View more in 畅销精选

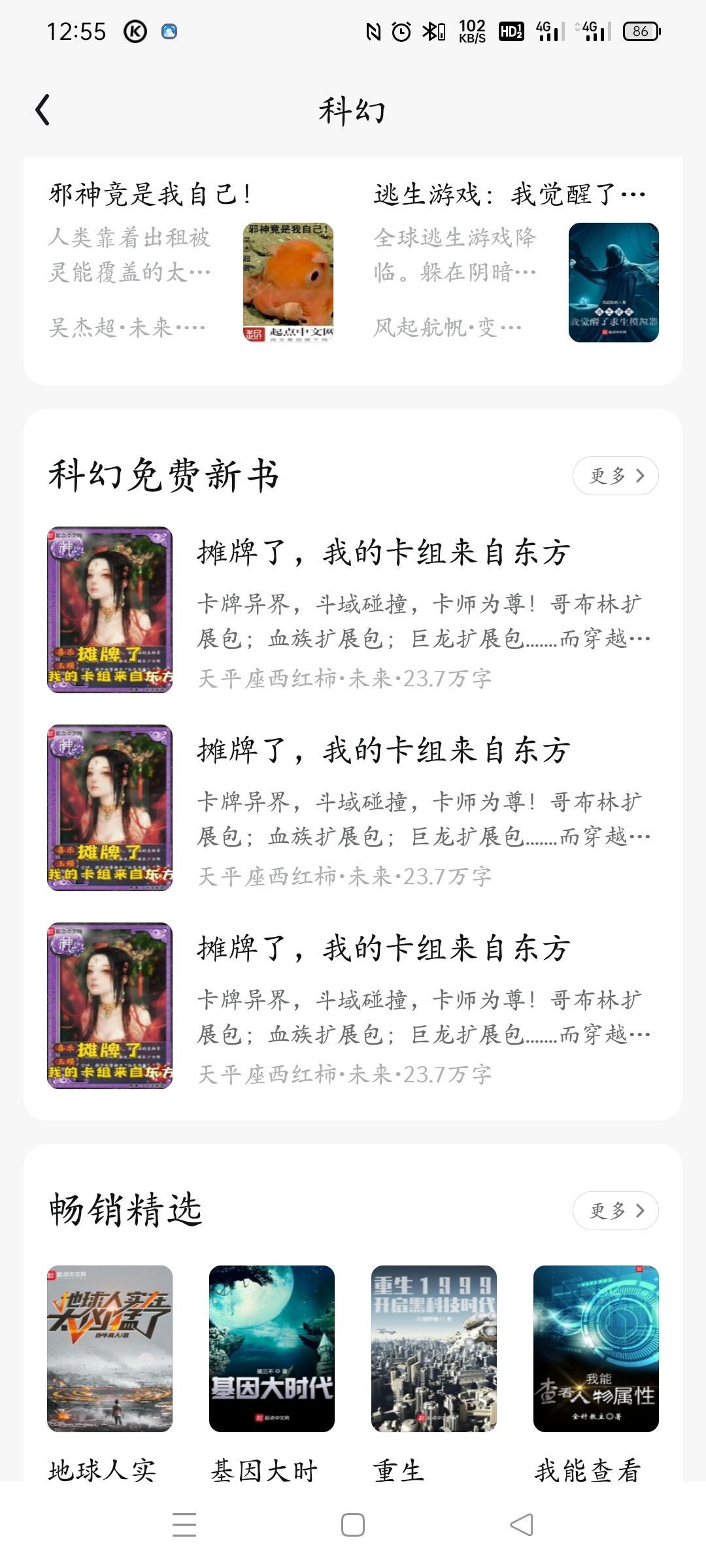coord(615,1211)
